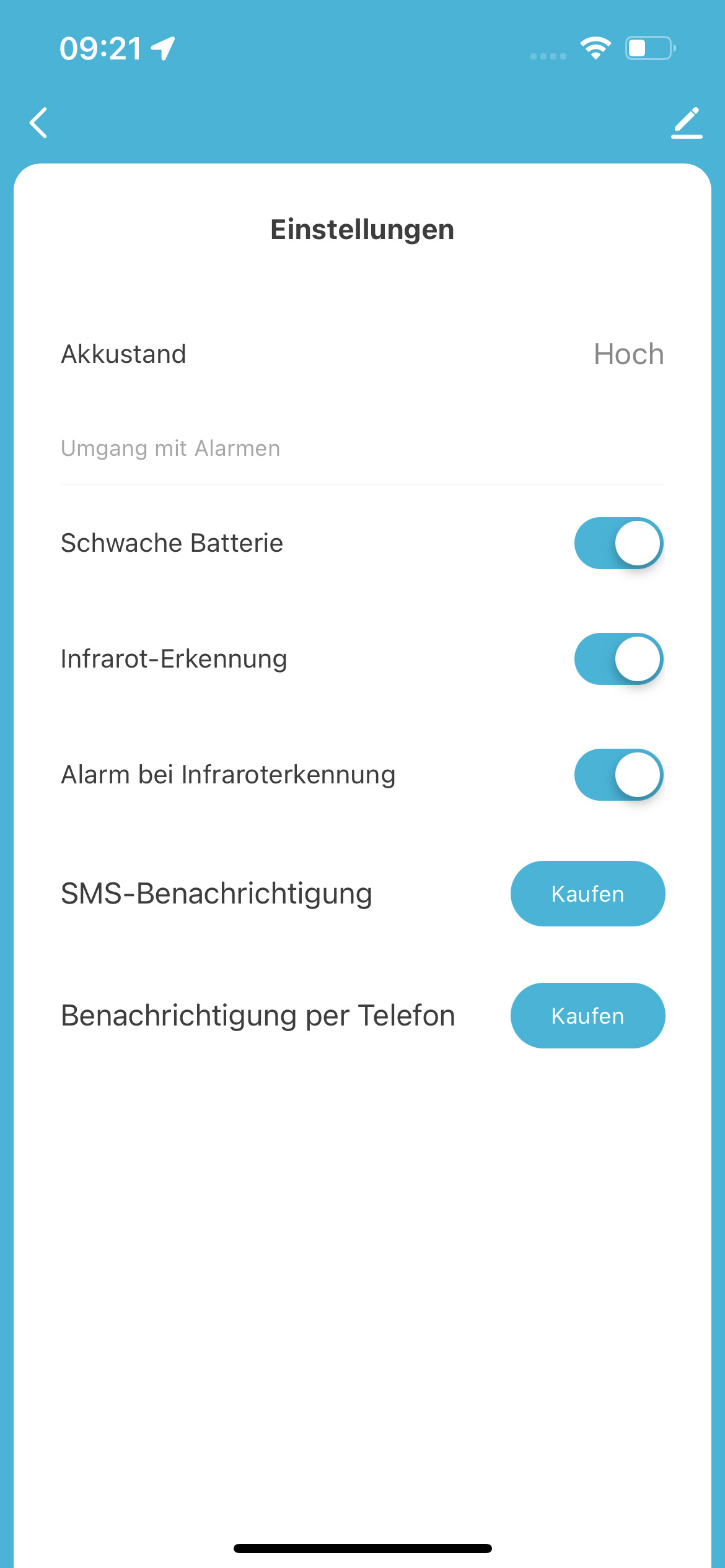Turn off the Schwache Batterie alarm

(x=618, y=543)
